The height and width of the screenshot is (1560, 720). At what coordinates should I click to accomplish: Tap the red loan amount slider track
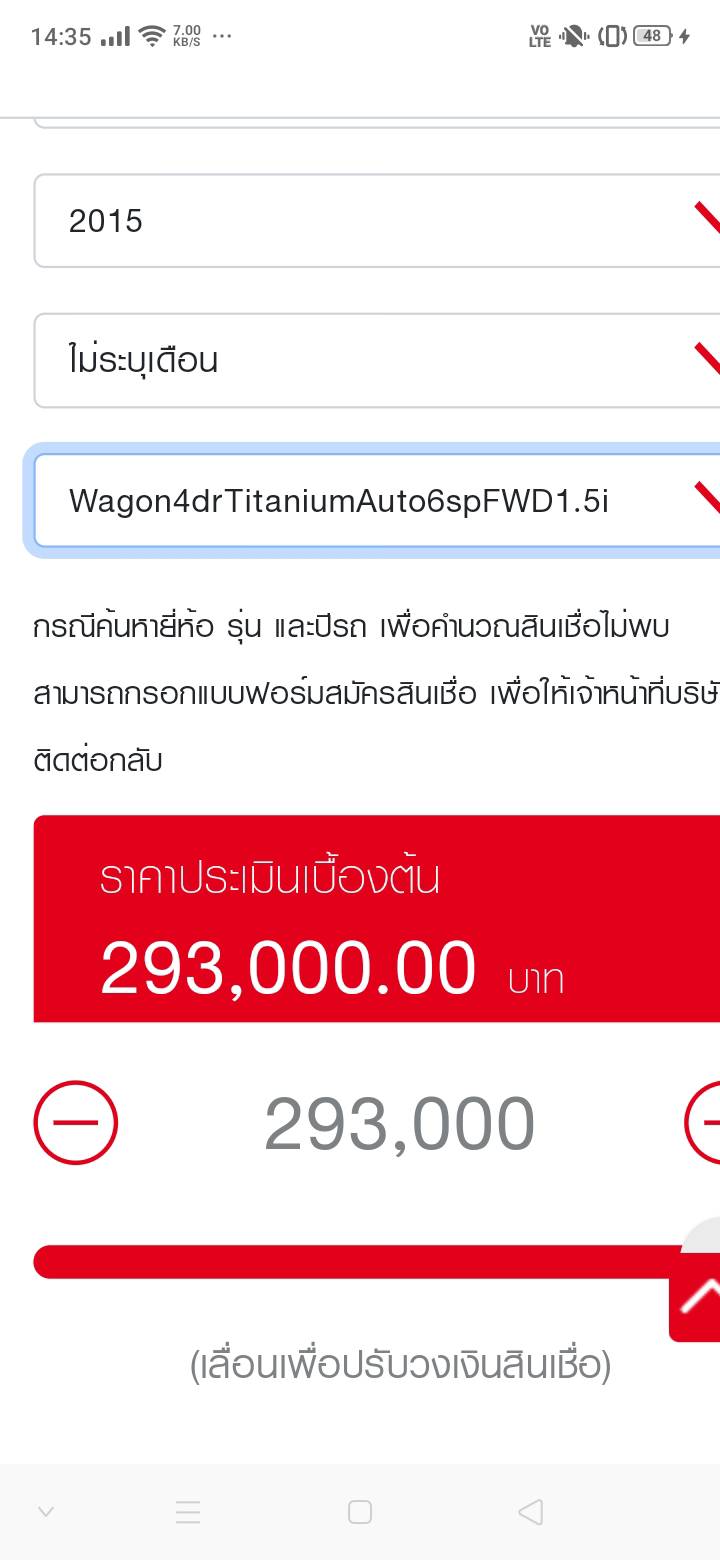coord(350,1262)
